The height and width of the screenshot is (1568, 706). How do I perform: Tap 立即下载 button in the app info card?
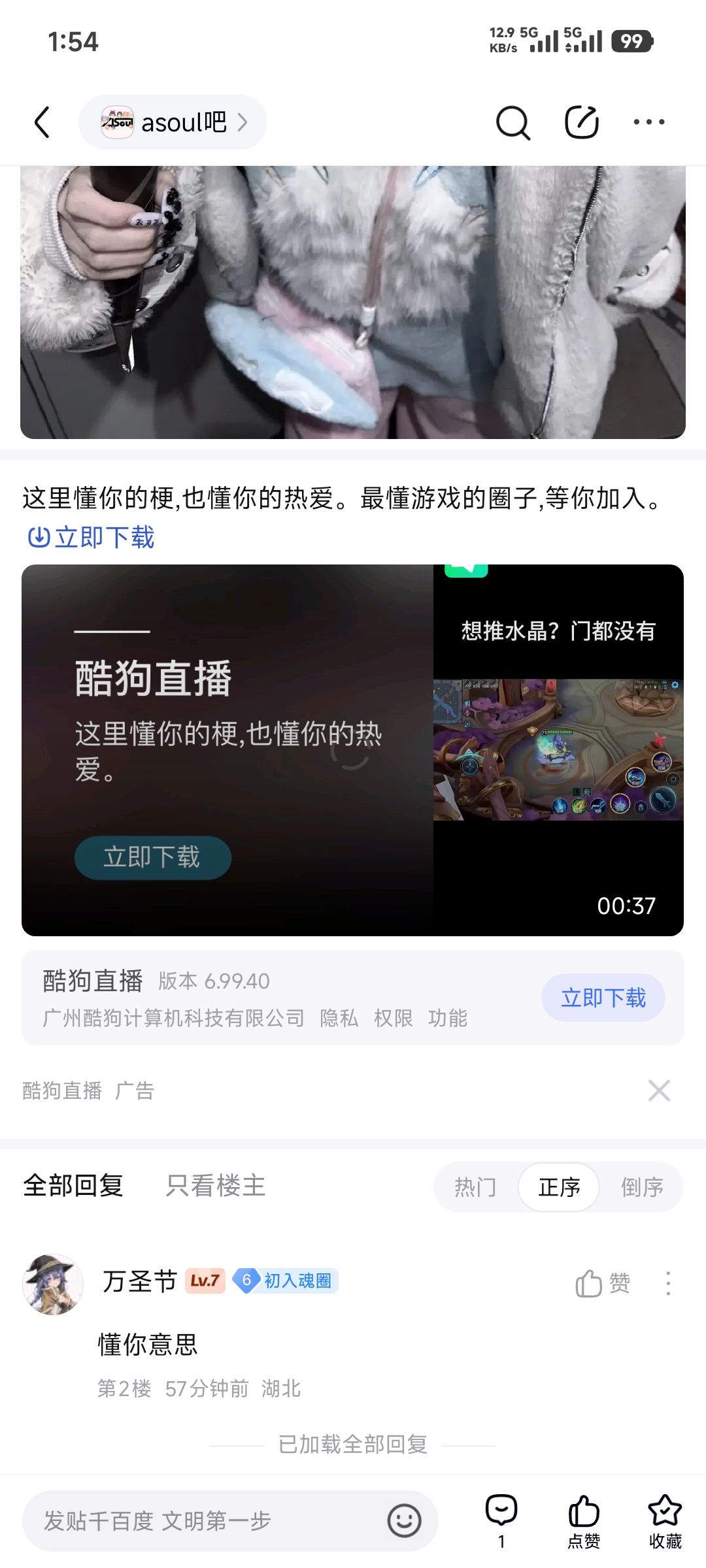pos(603,998)
